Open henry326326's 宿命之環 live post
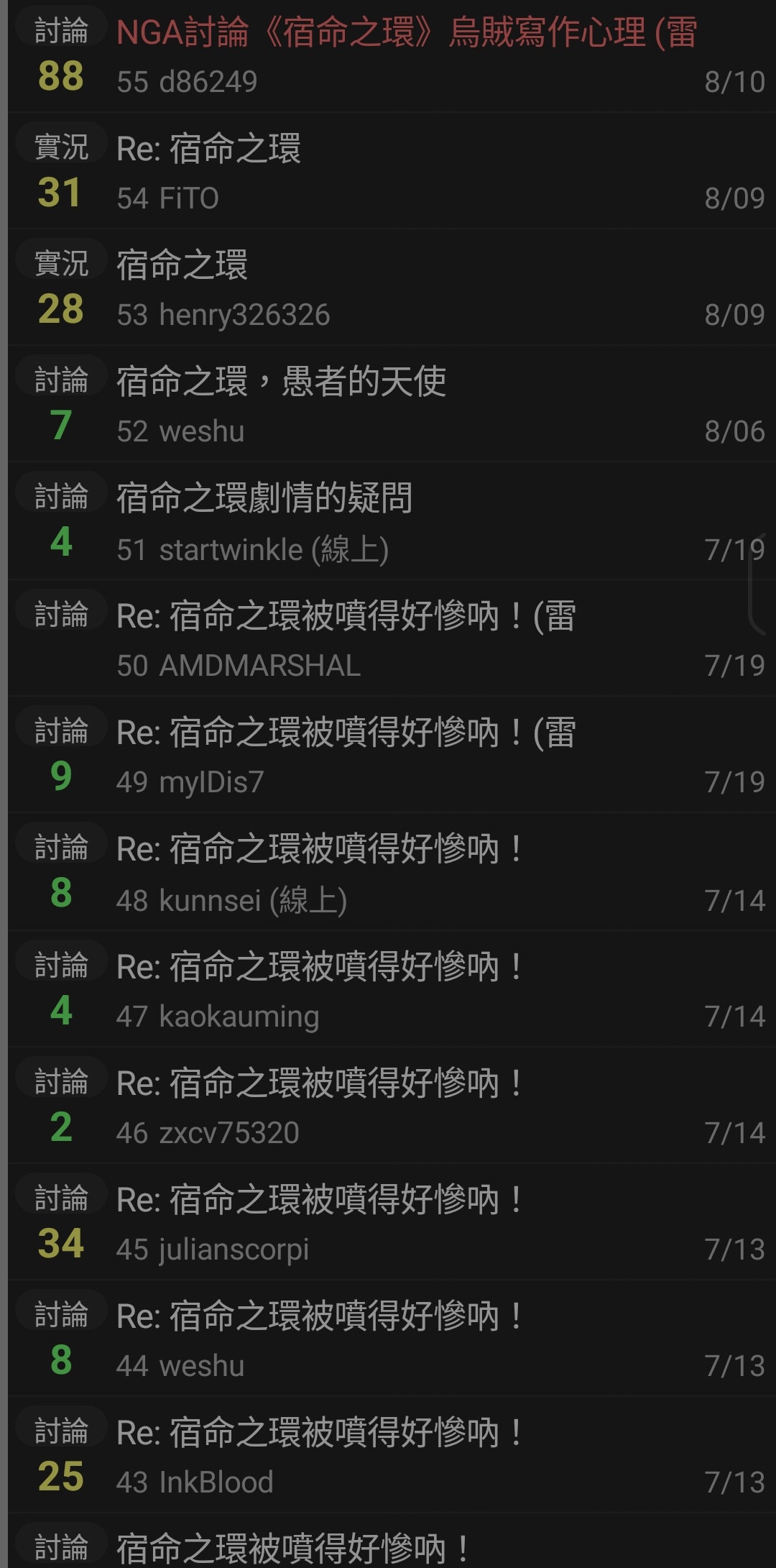Screen dimensions: 776x1568 (392, 288)
